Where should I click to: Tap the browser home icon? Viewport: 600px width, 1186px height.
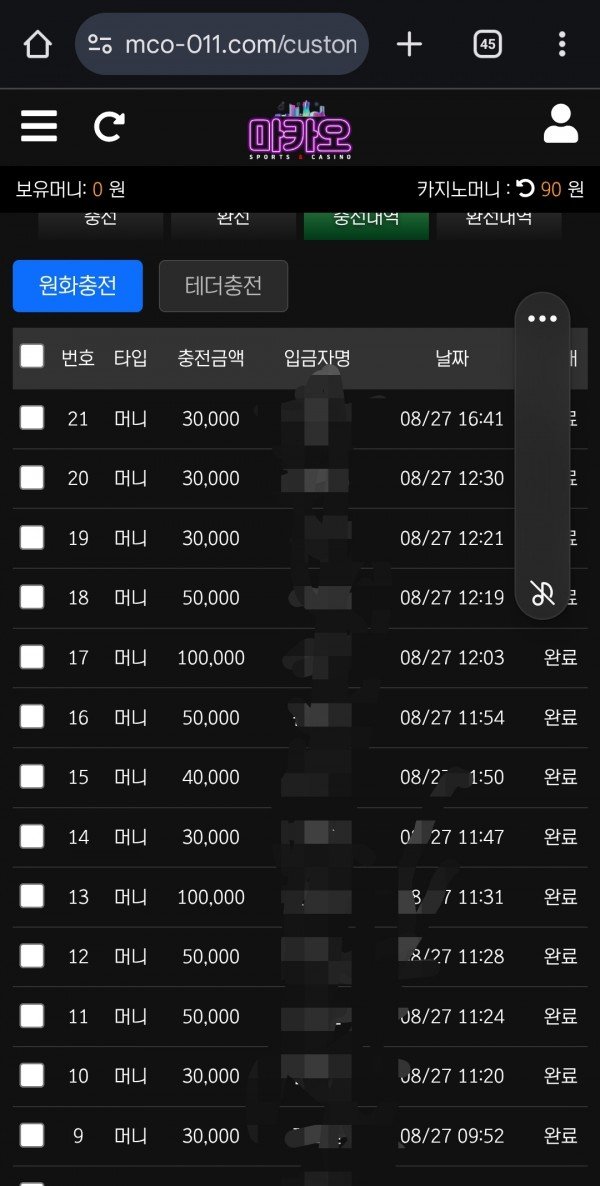pos(37,45)
